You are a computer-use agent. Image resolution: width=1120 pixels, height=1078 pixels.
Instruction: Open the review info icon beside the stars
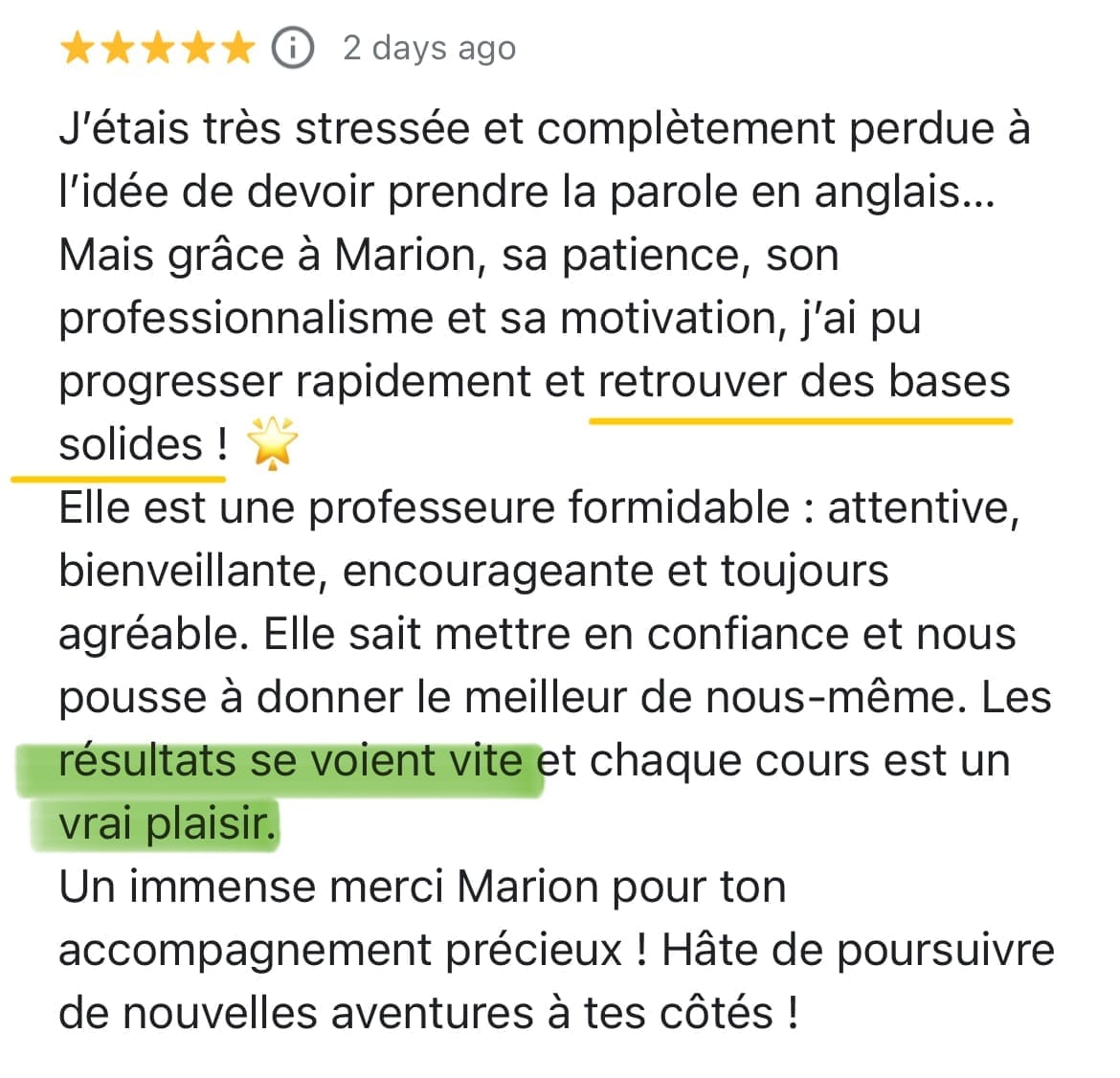click(293, 48)
